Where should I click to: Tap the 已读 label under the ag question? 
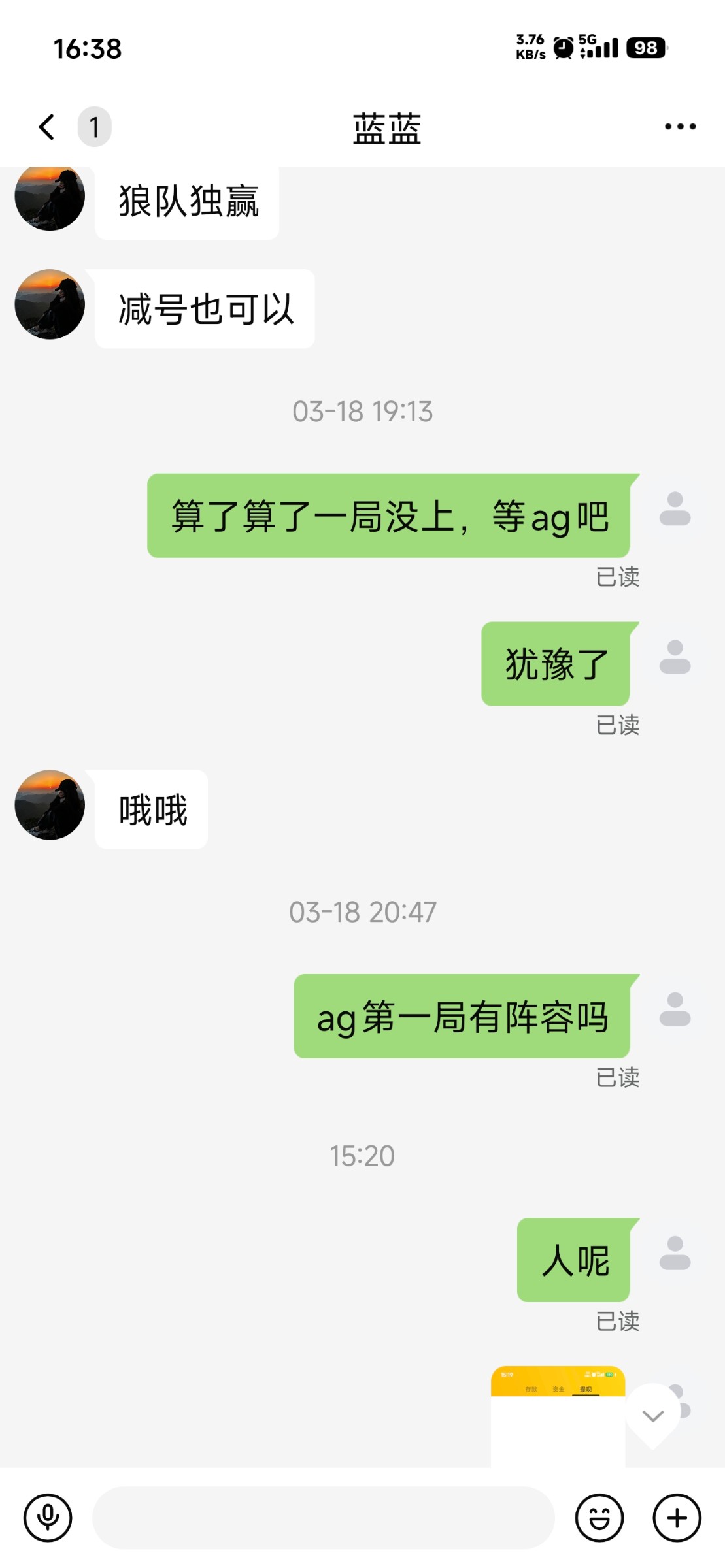coord(619,1078)
